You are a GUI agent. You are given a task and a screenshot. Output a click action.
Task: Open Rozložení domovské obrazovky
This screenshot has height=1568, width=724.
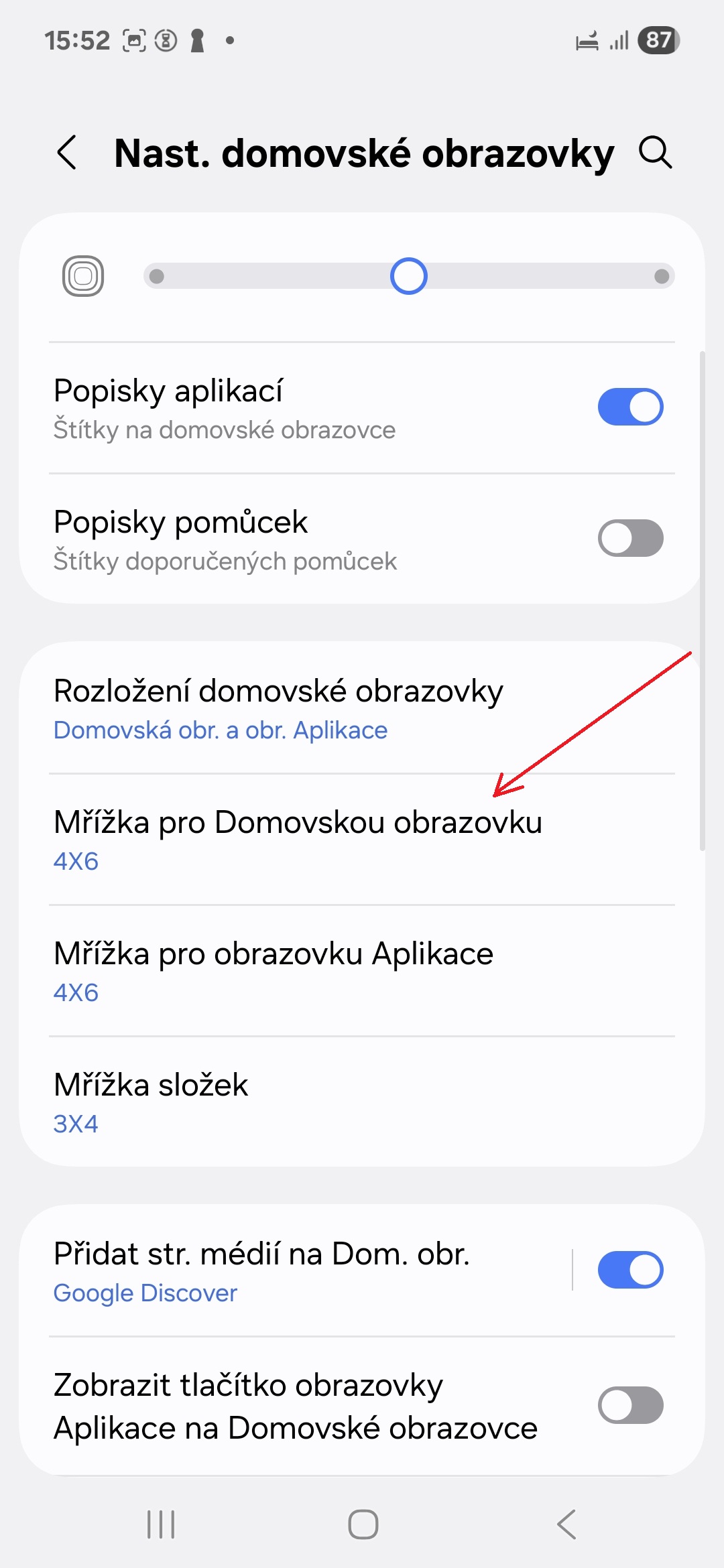[x=362, y=709]
